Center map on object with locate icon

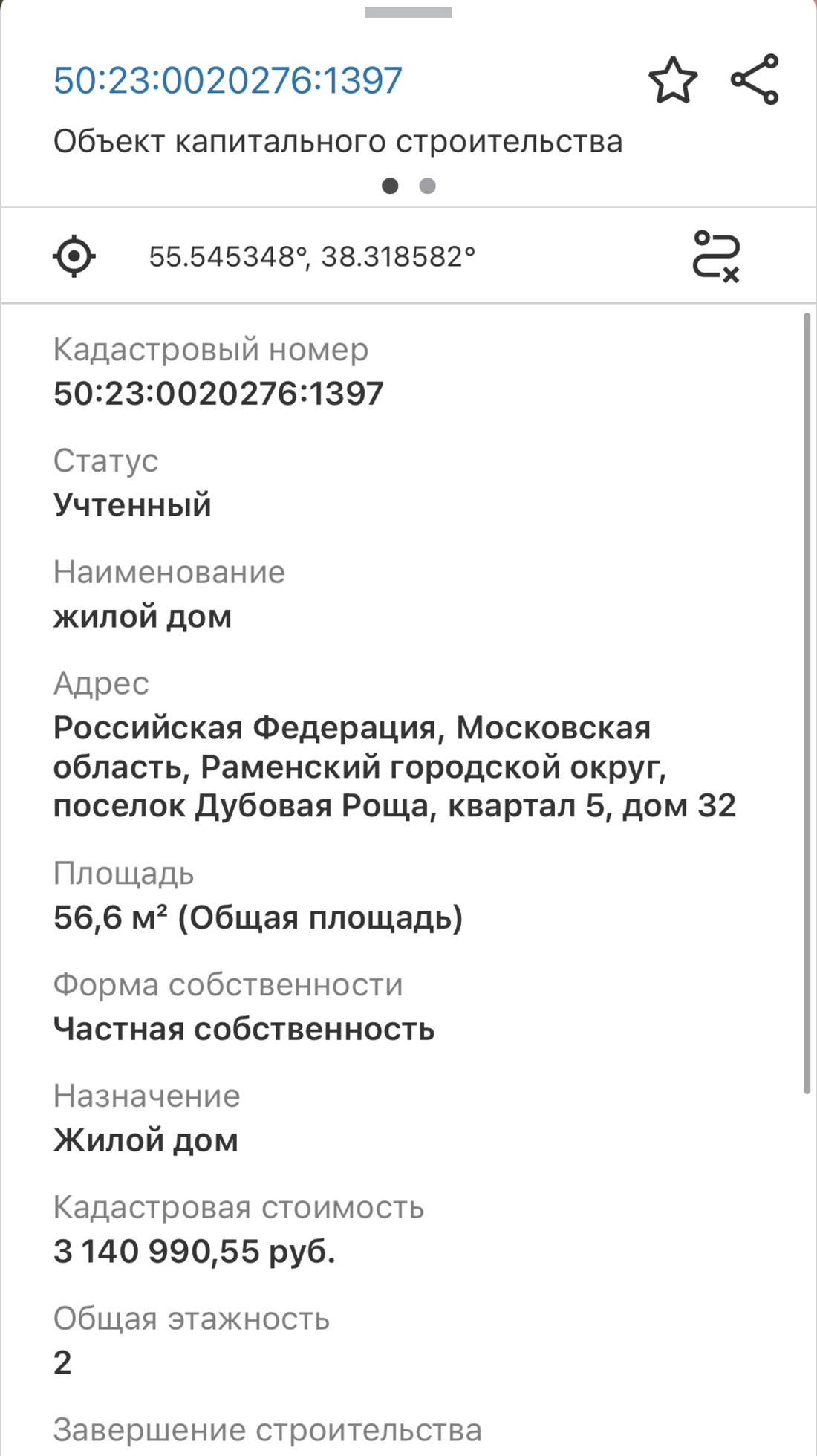pos(74,256)
